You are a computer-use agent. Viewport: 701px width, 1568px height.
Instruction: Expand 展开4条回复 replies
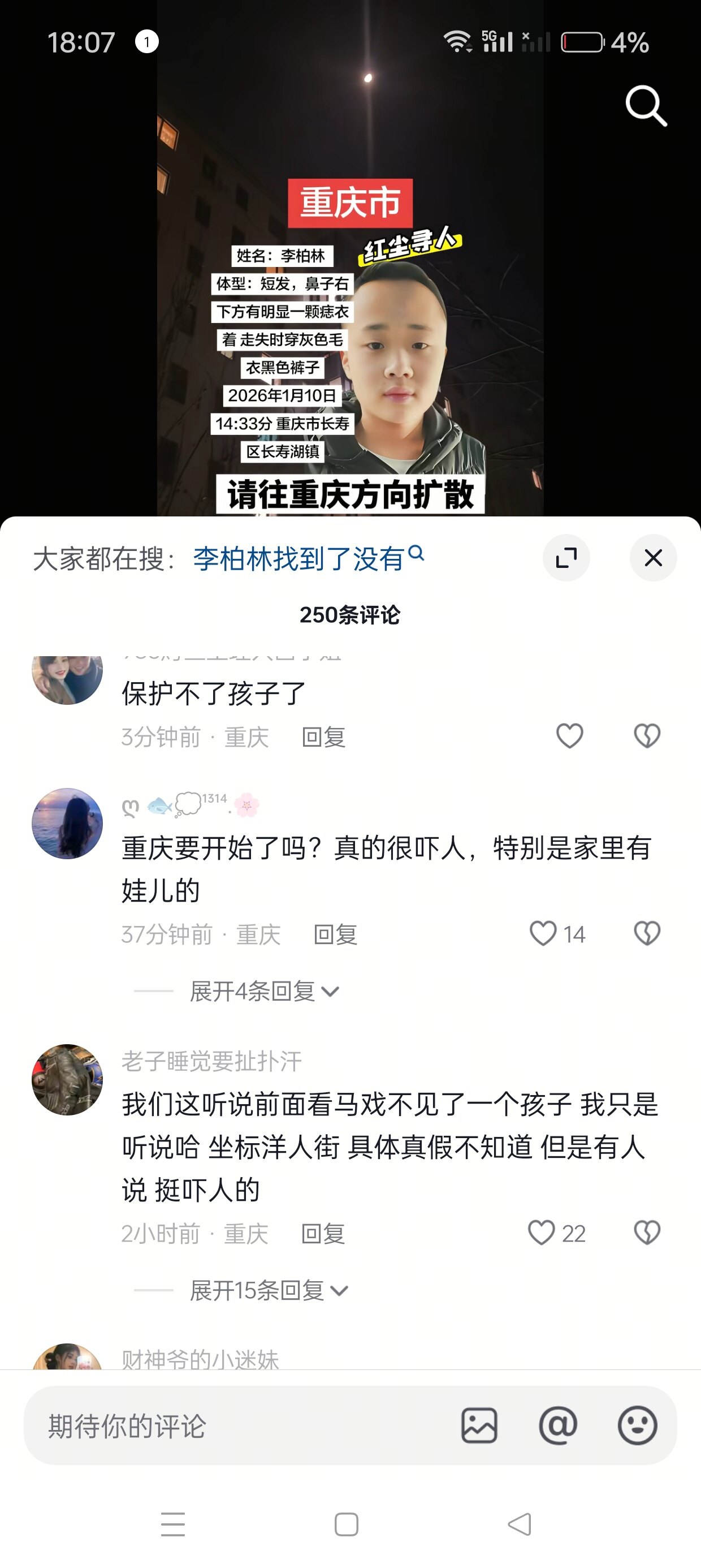[x=264, y=992]
